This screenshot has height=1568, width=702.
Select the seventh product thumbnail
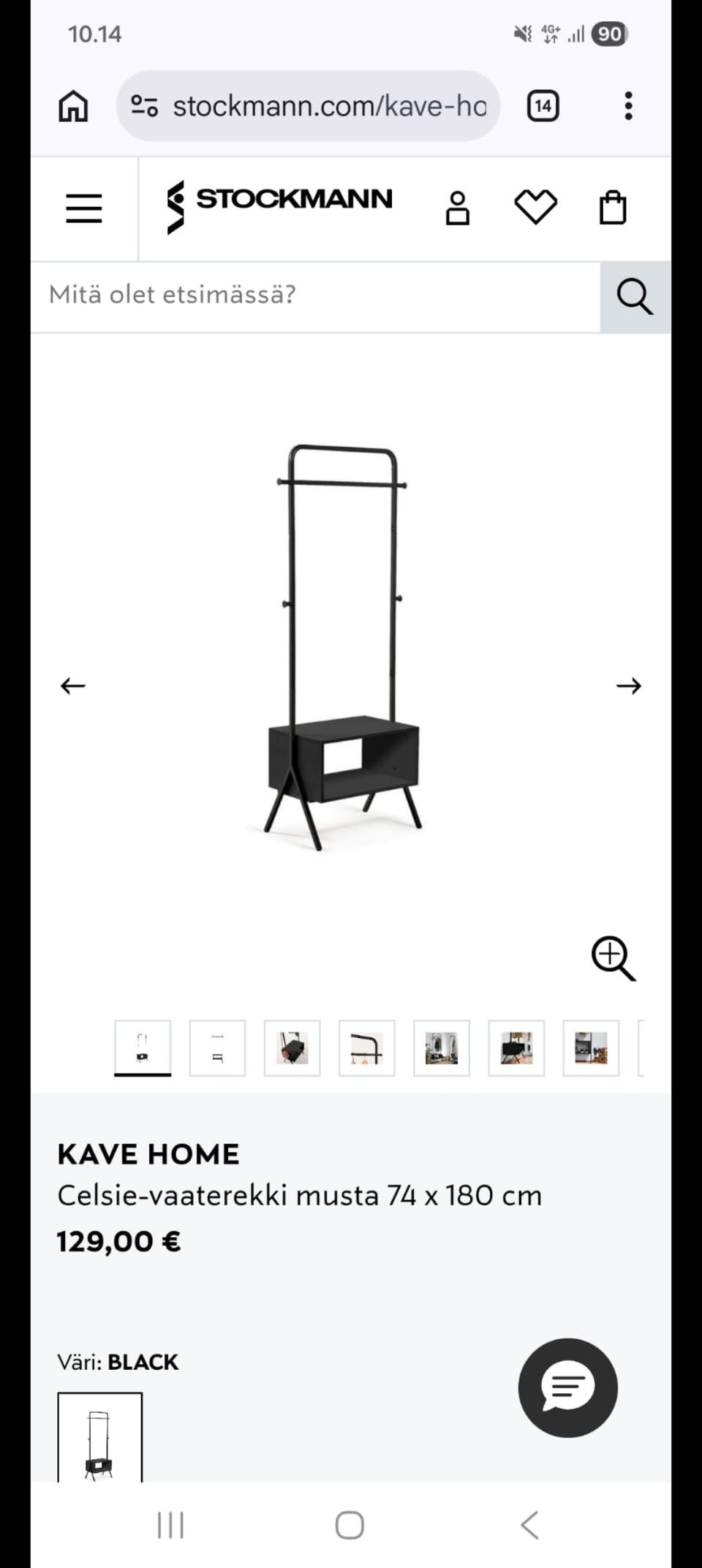(591, 1048)
